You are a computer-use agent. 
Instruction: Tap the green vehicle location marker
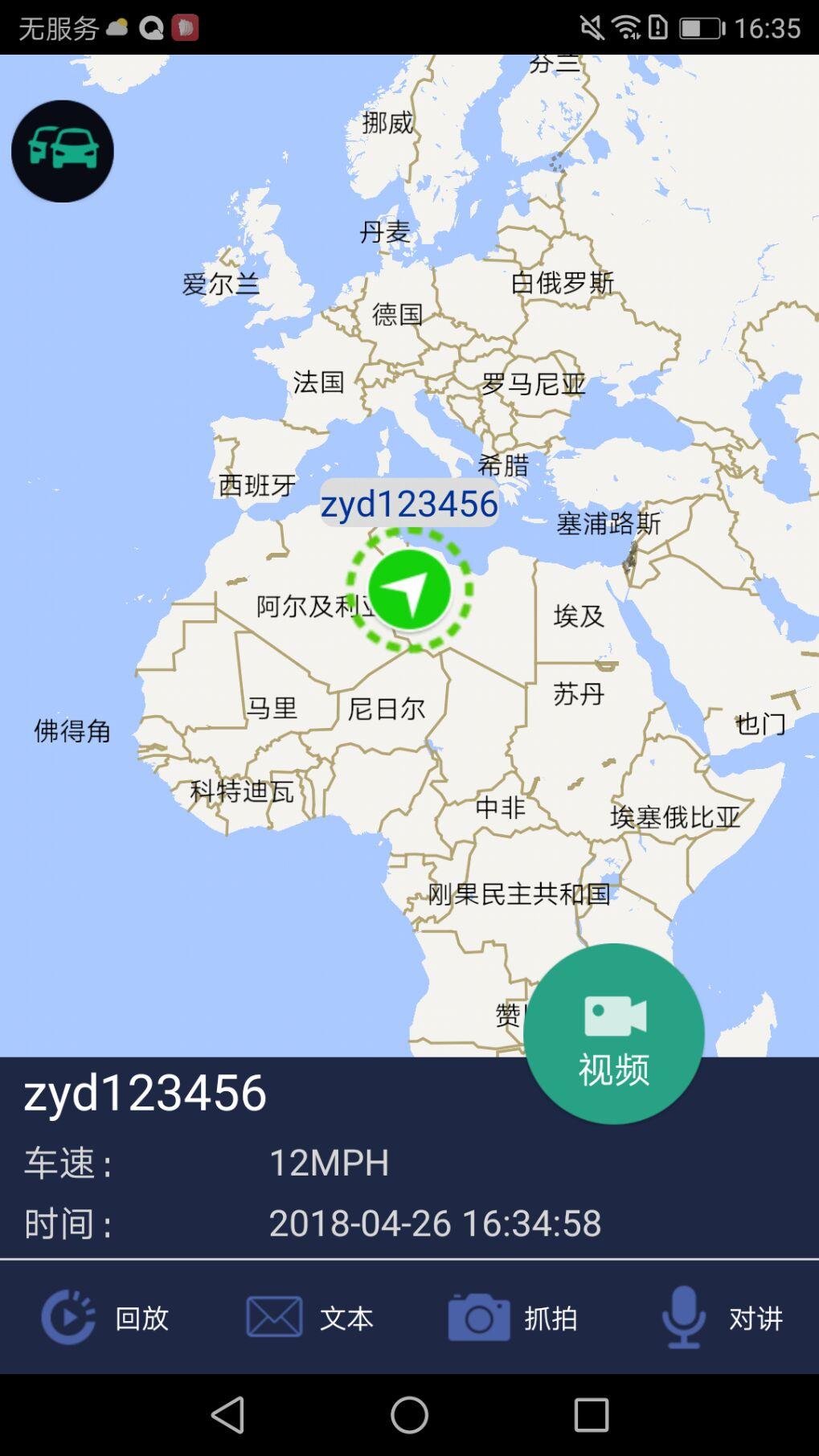click(409, 590)
